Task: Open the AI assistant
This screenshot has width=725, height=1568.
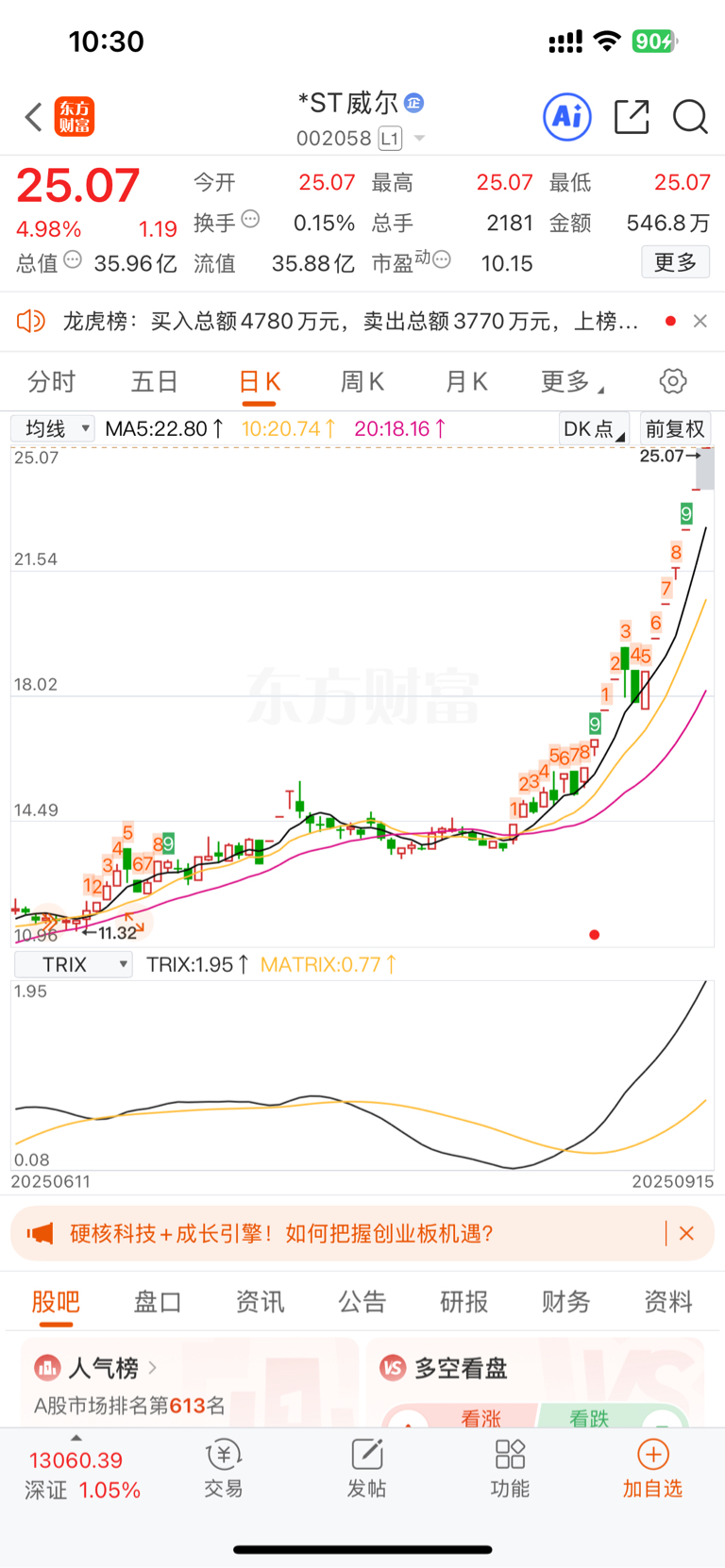Action: pos(567,117)
